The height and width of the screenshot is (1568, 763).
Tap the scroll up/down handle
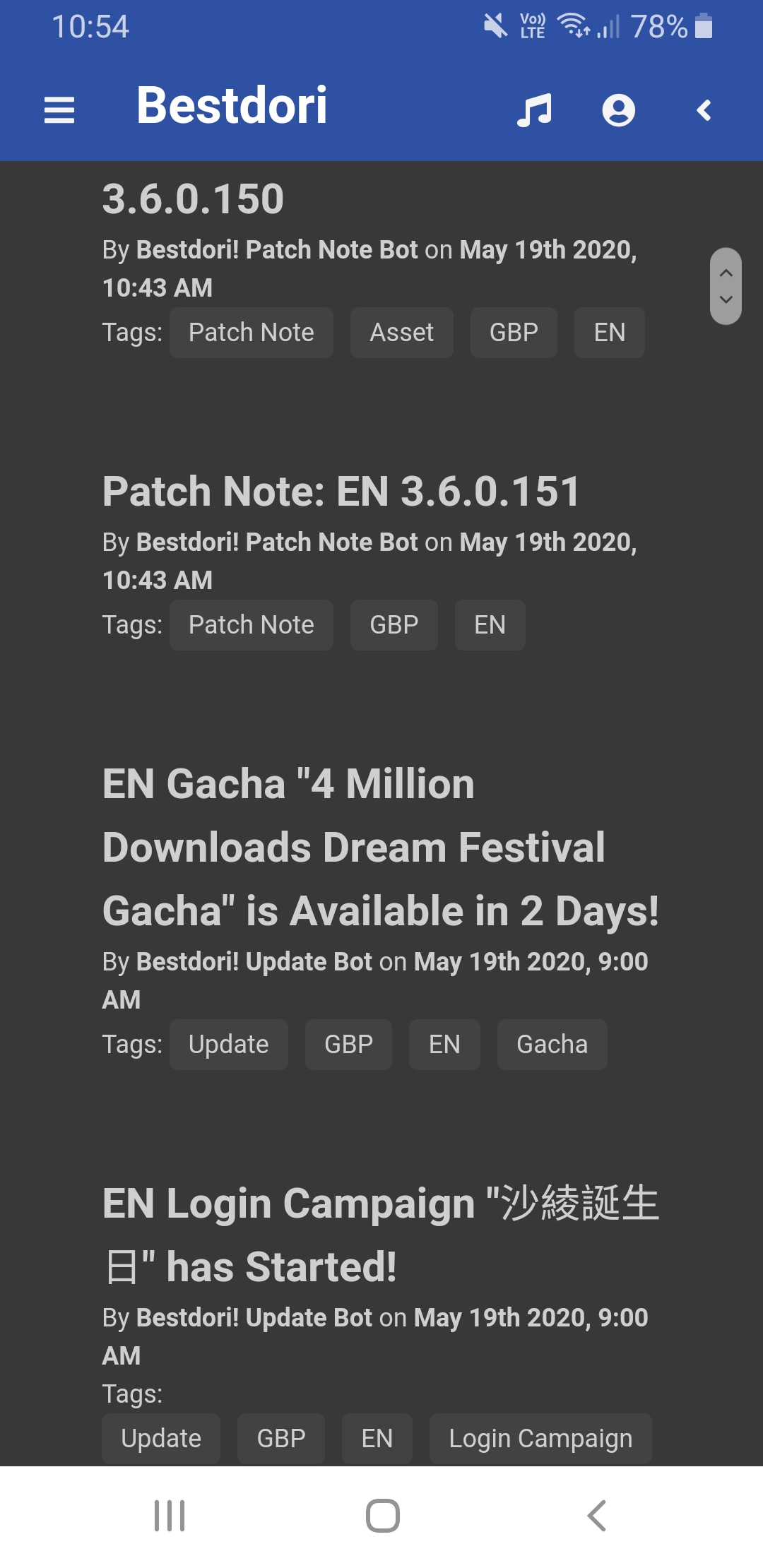726,286
